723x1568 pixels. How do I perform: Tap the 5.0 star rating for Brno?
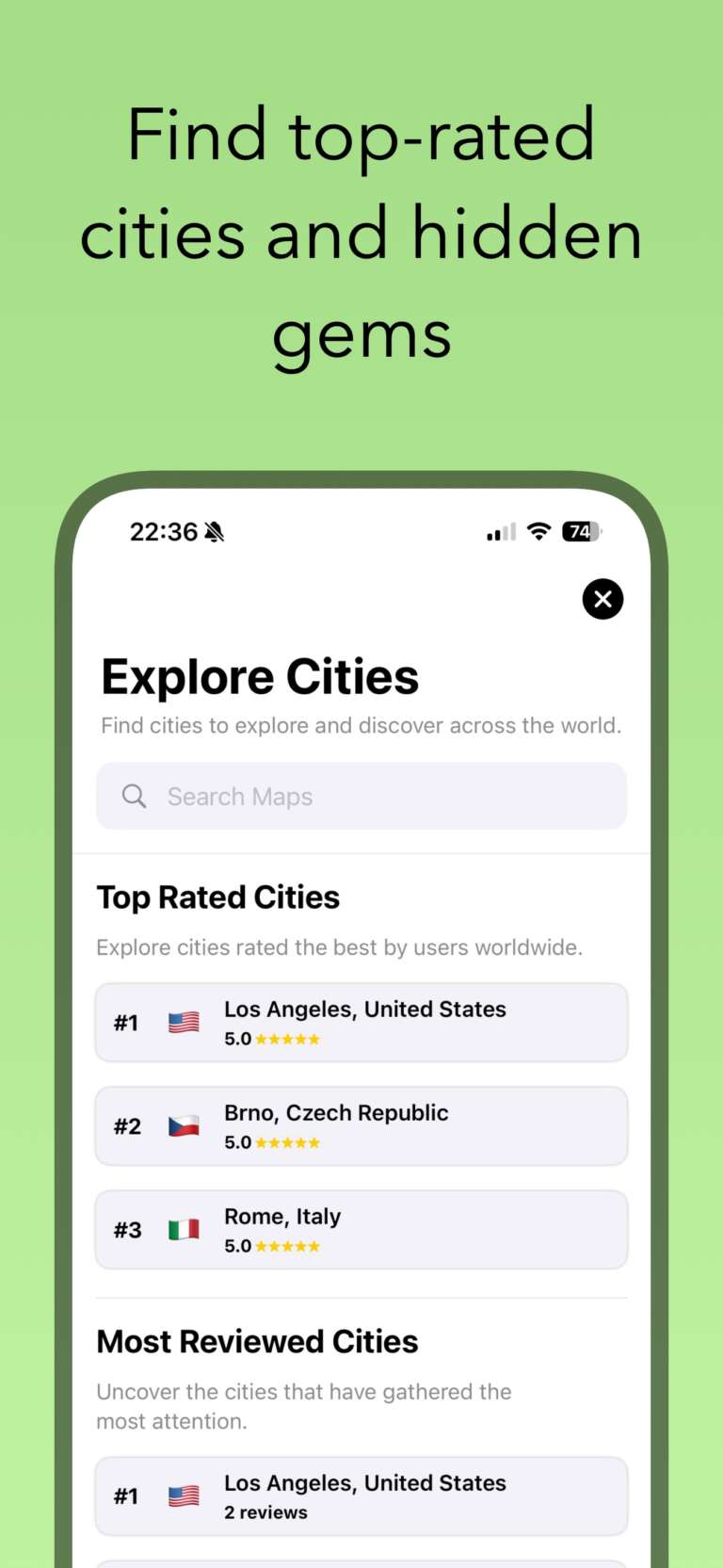pyautogui.click(x=272, y=1141)
